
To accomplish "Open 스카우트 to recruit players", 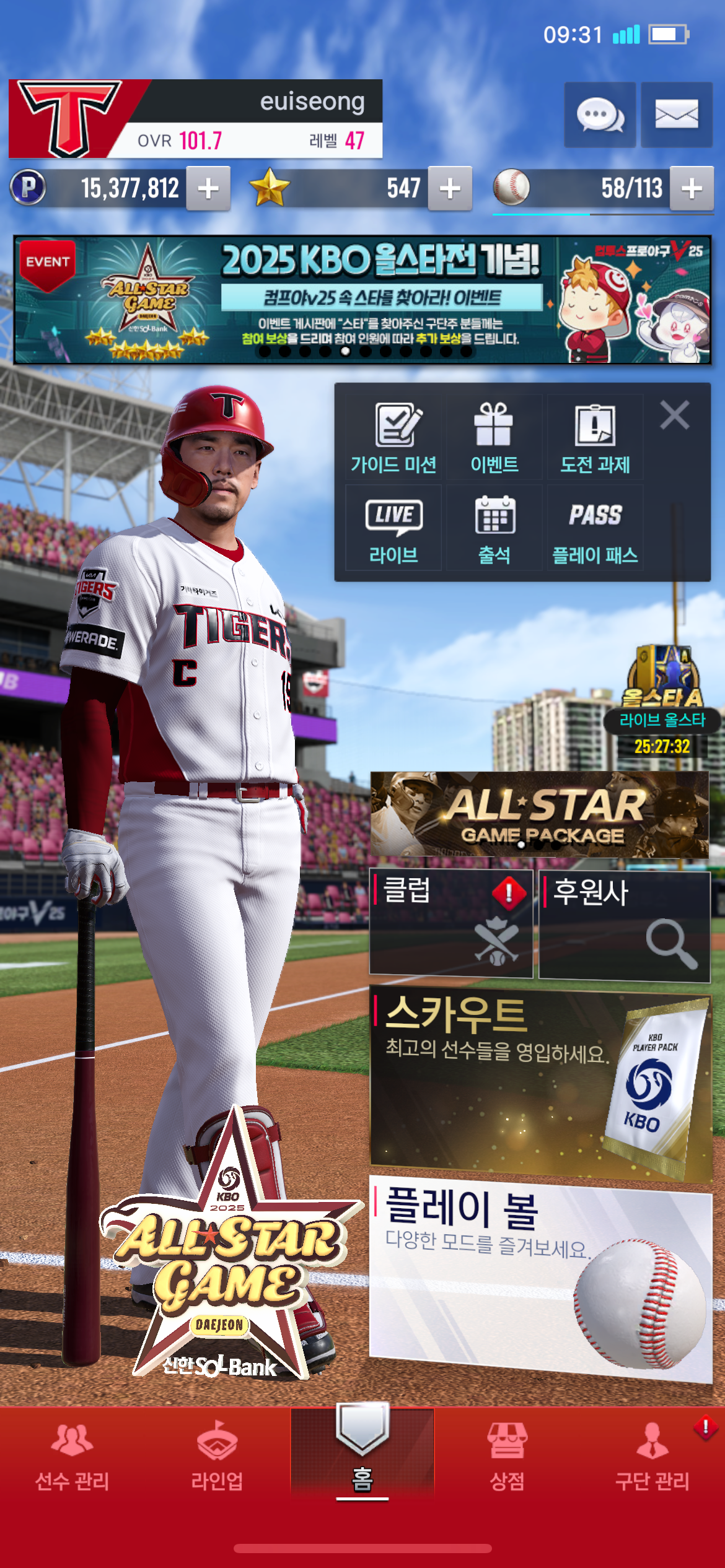I will (x=540, y=1084).
